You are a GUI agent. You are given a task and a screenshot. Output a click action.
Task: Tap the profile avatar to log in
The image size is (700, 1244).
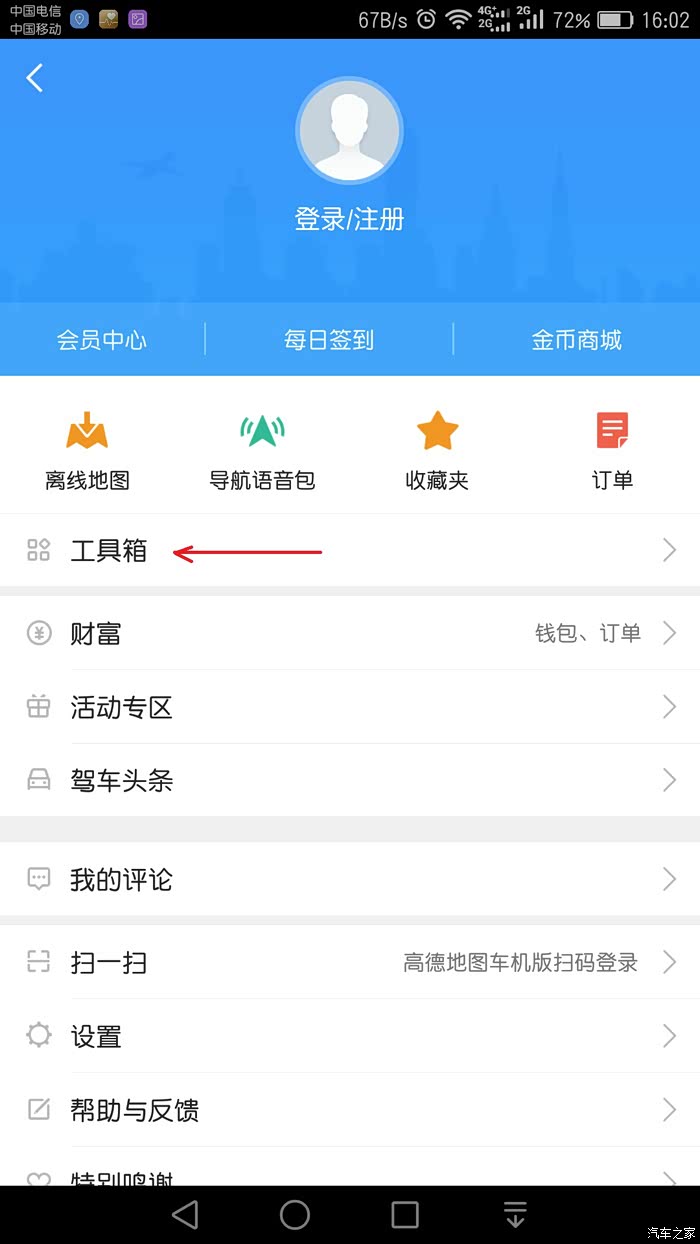(x=349, y=131)
